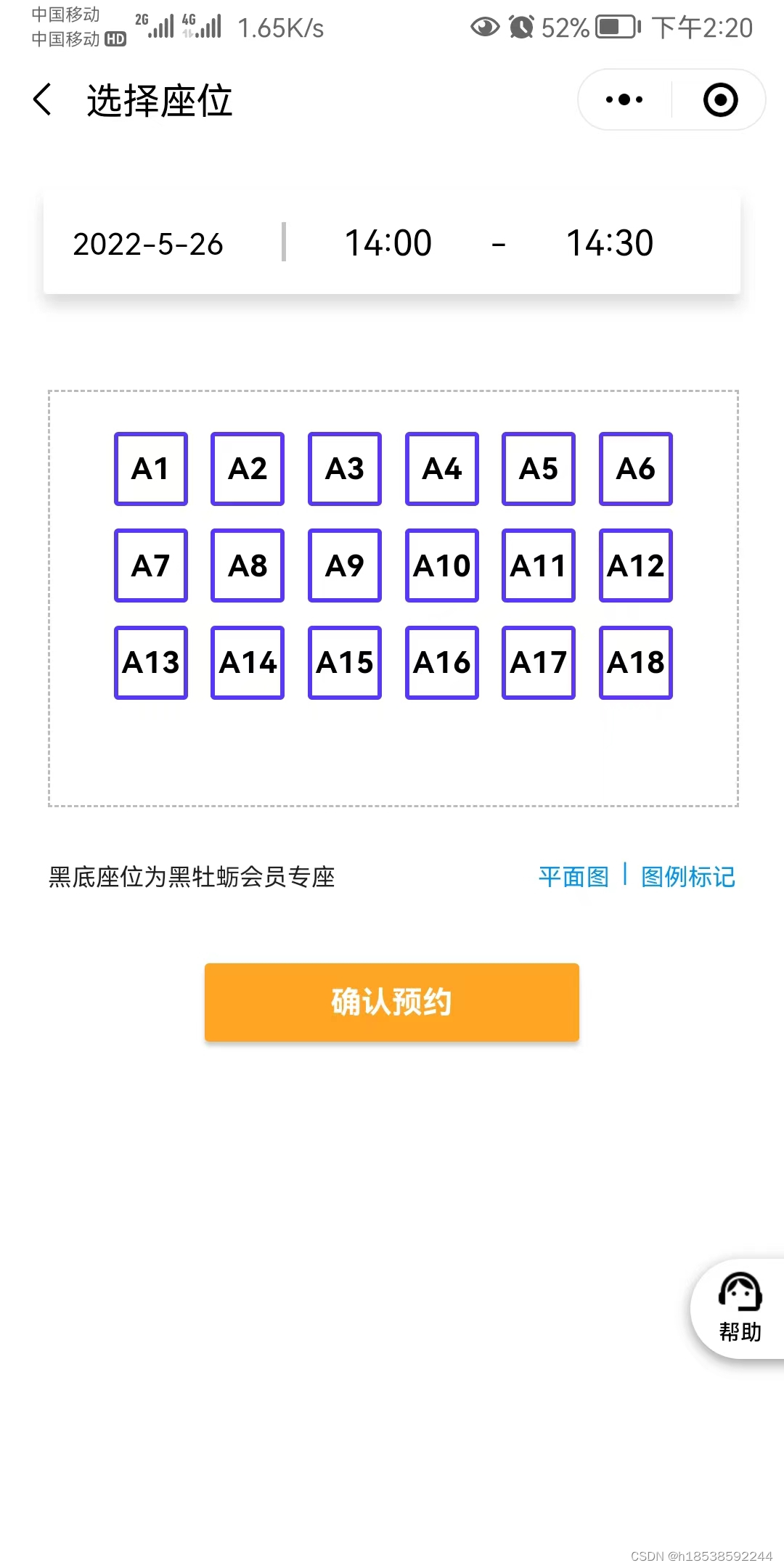Open the mini program three-dot menu
The image size is (784, 1568).
(624, 99)
